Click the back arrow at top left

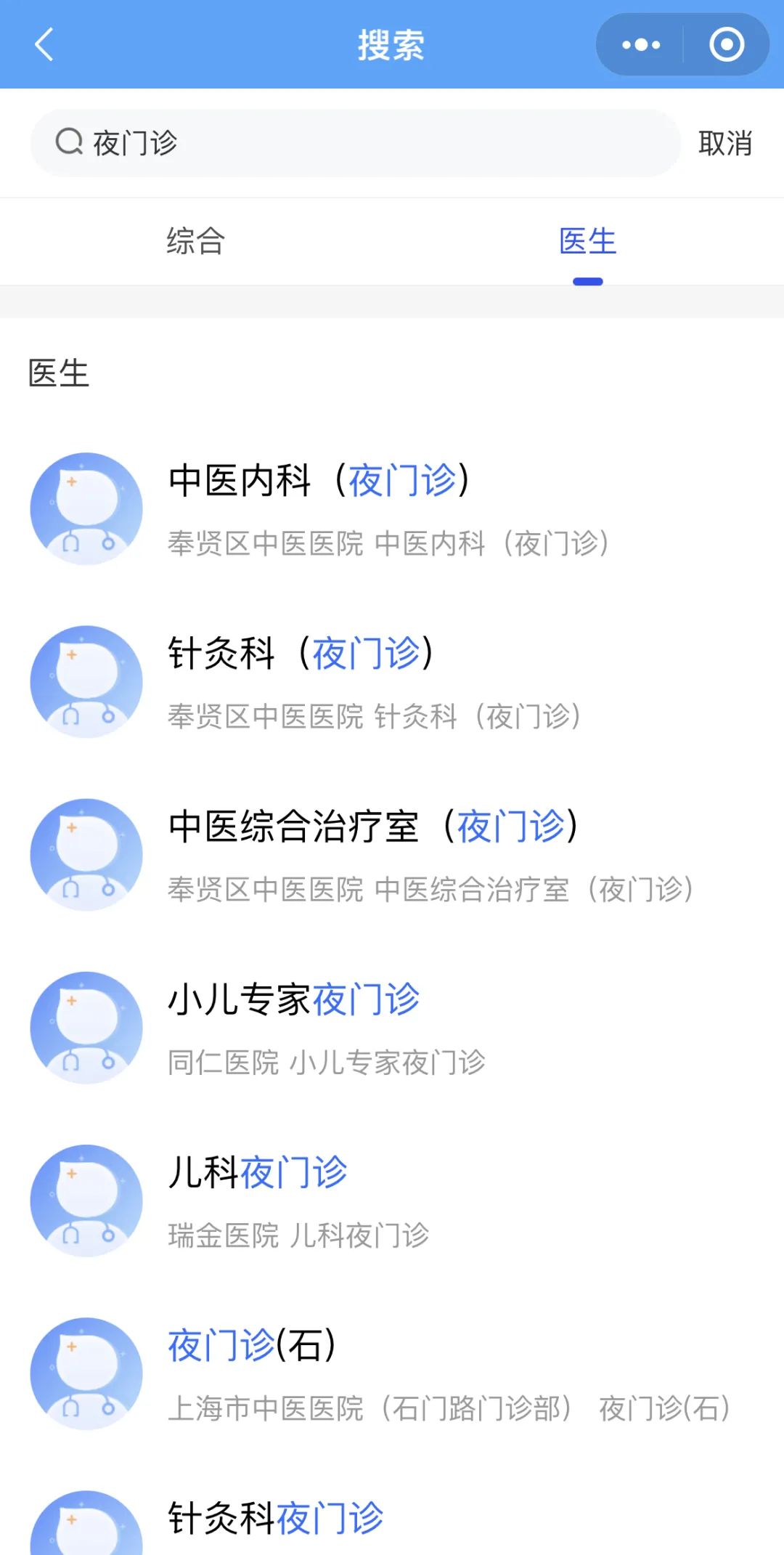45,45
